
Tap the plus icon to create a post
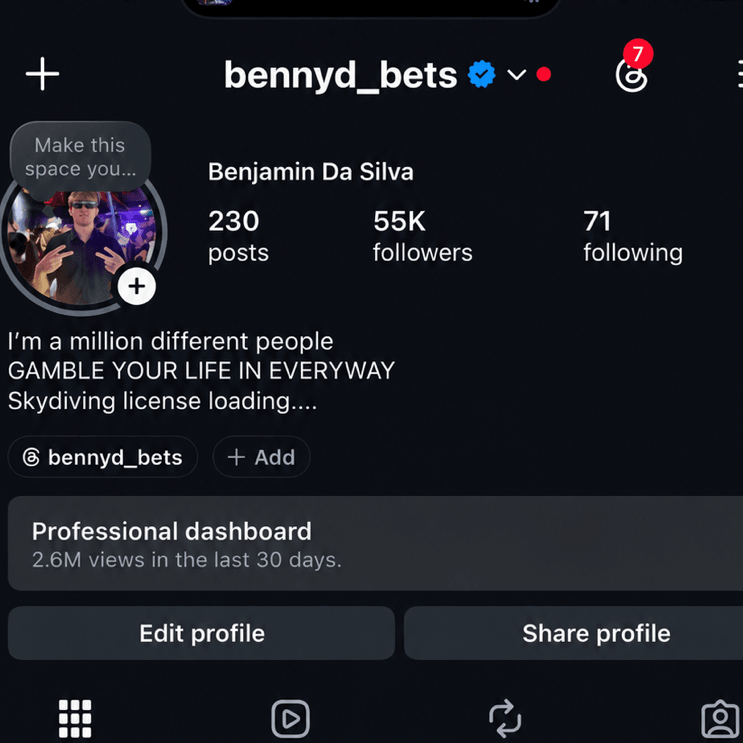[x=42, y=74]
